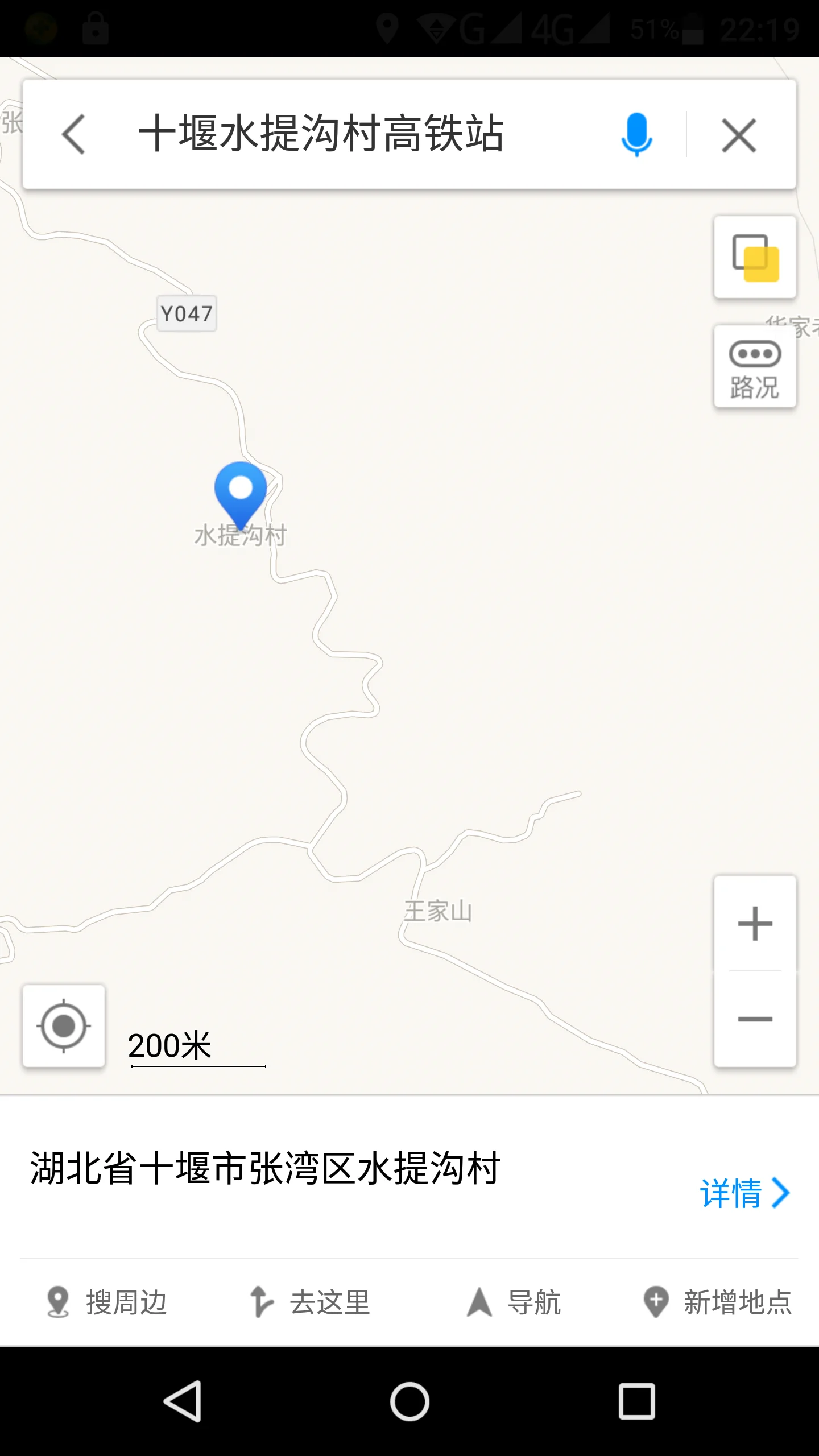Toggle the 路况 traffic conditions overlay

click(x=754, y=366)
